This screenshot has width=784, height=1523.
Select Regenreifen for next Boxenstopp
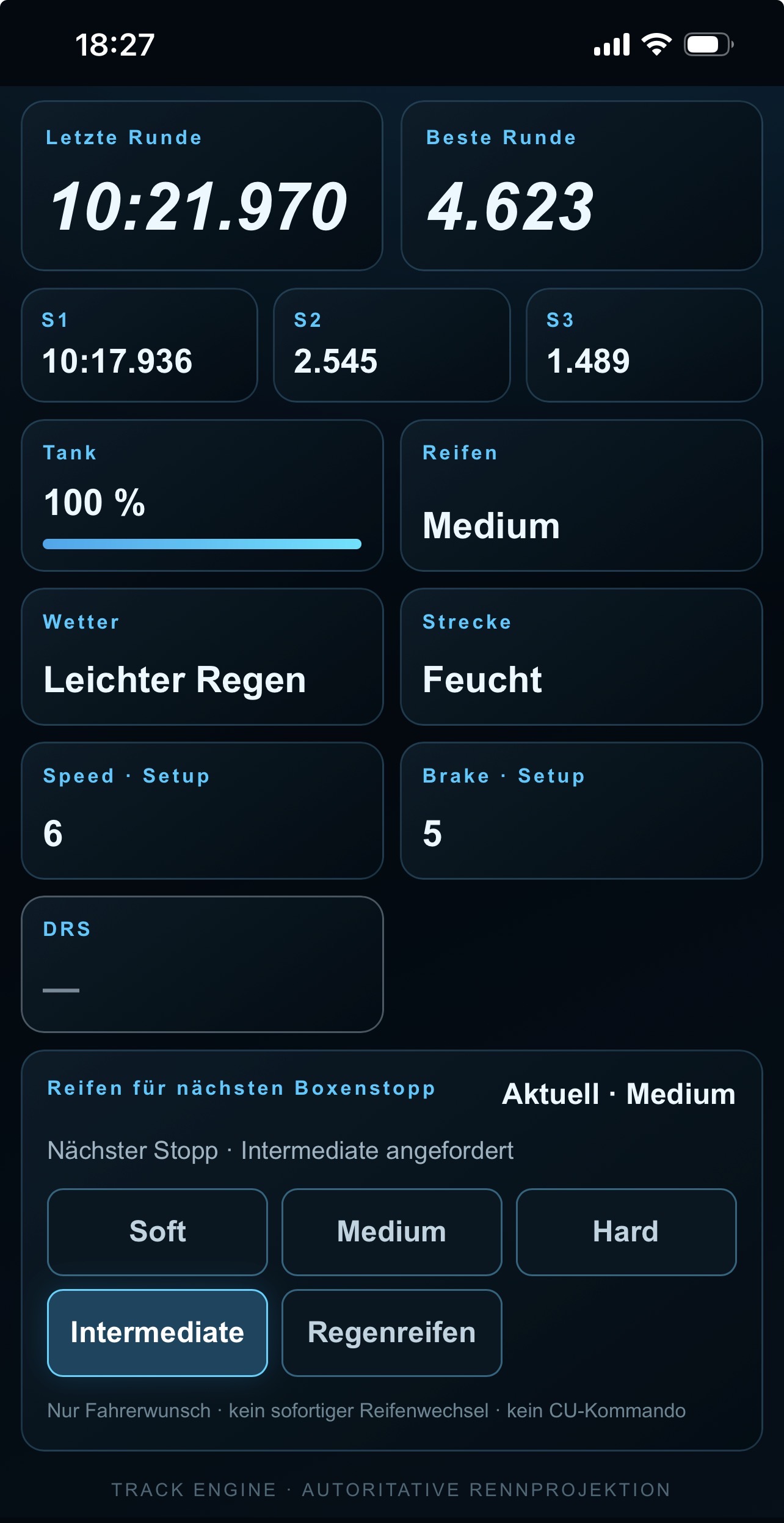click(391, 1332)
